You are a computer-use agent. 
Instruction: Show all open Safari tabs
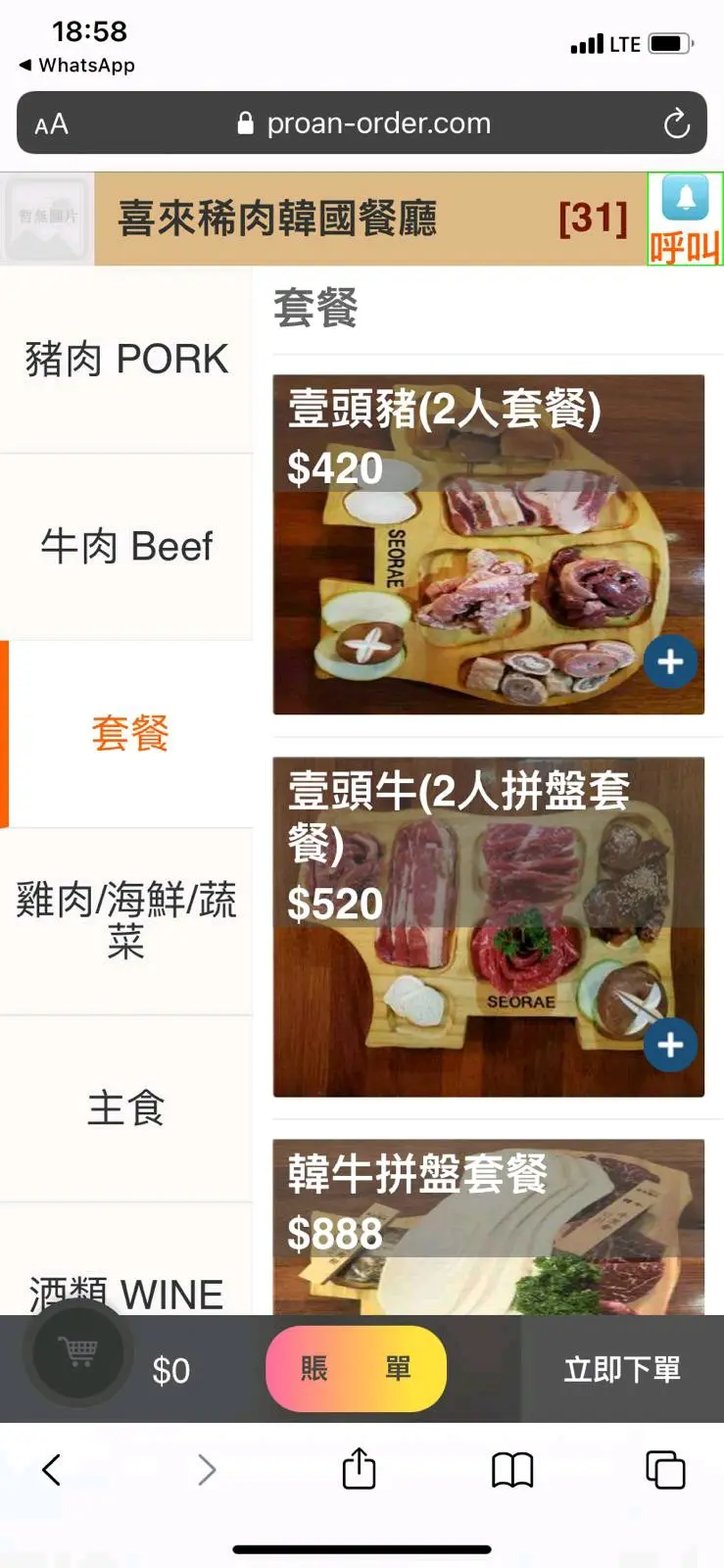pyautogui.click(x=665, y=1469)
